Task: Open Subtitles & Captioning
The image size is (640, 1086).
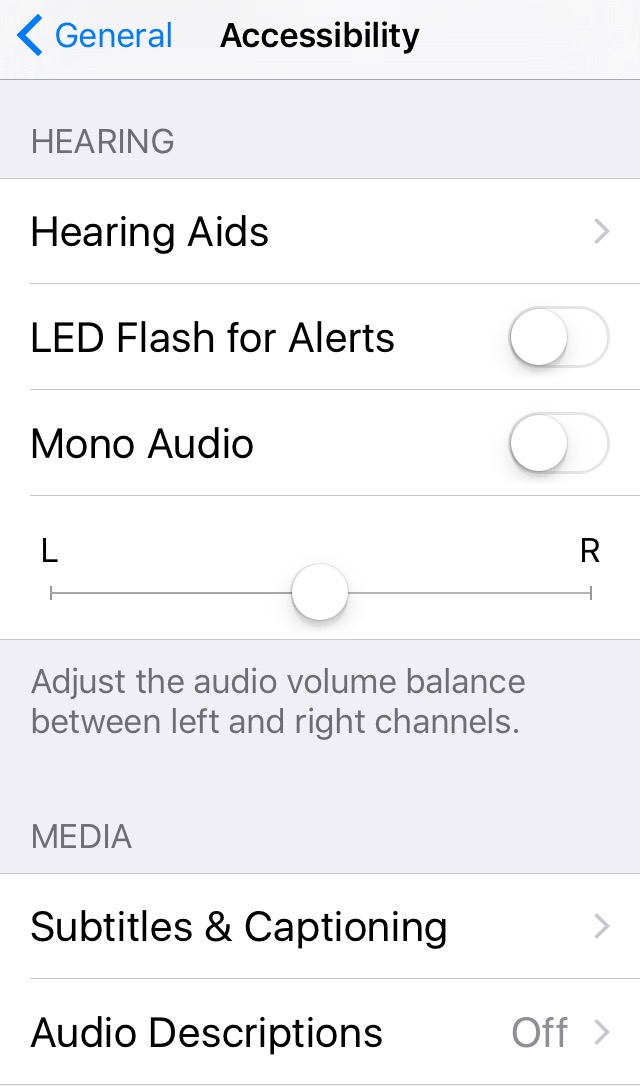Action: pyautogui.click(x=320, y=927)
